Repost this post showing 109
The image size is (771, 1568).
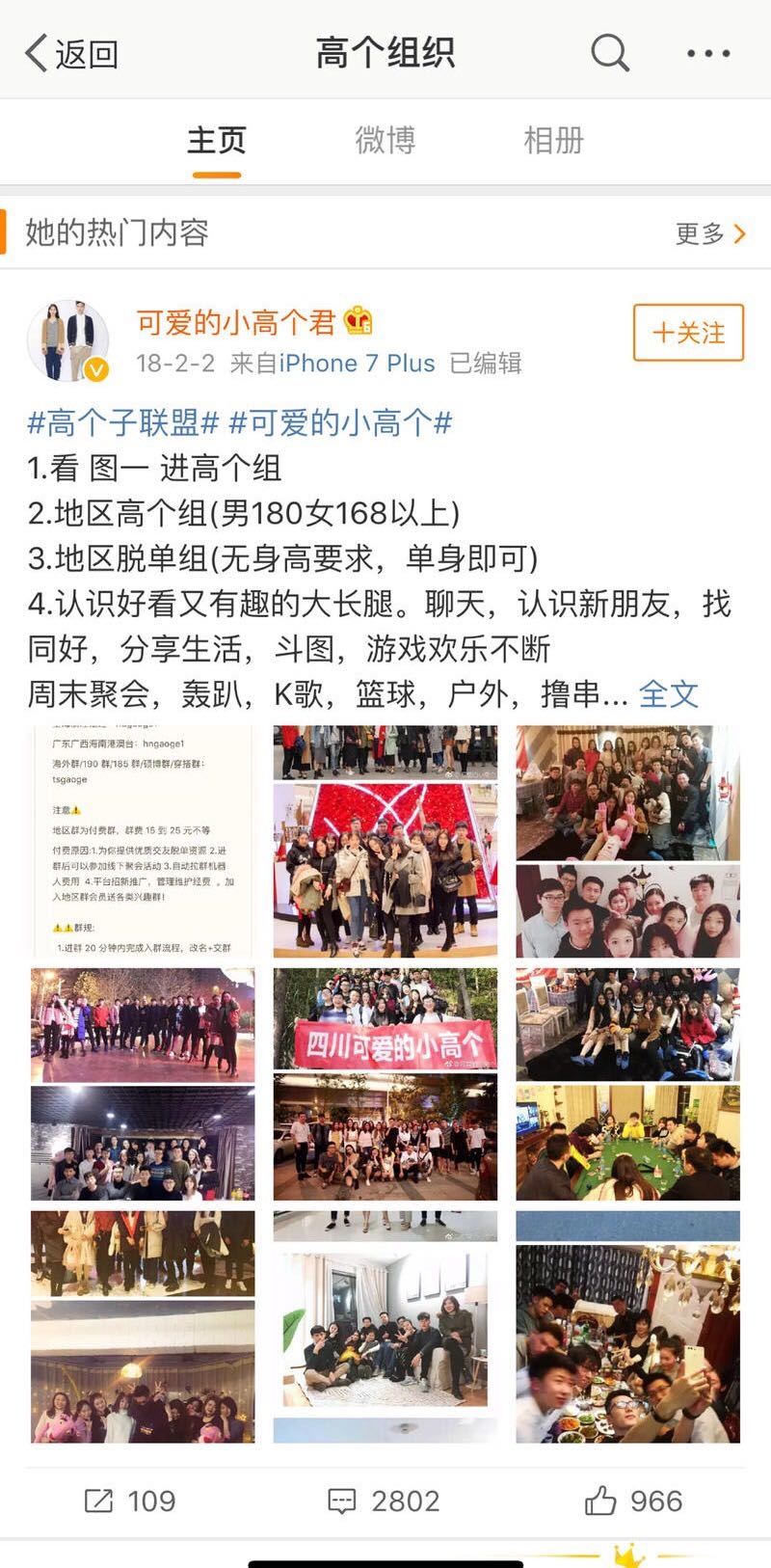tap(130, 1500)
